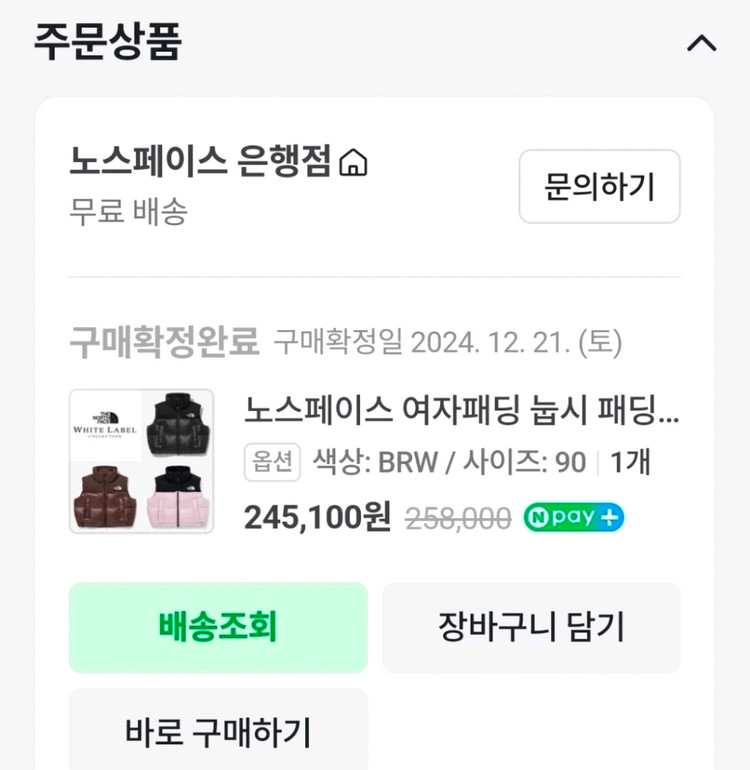Select 장바구니 담기 to add to cart
Screen dimensions: 750x770
[532, 627]
